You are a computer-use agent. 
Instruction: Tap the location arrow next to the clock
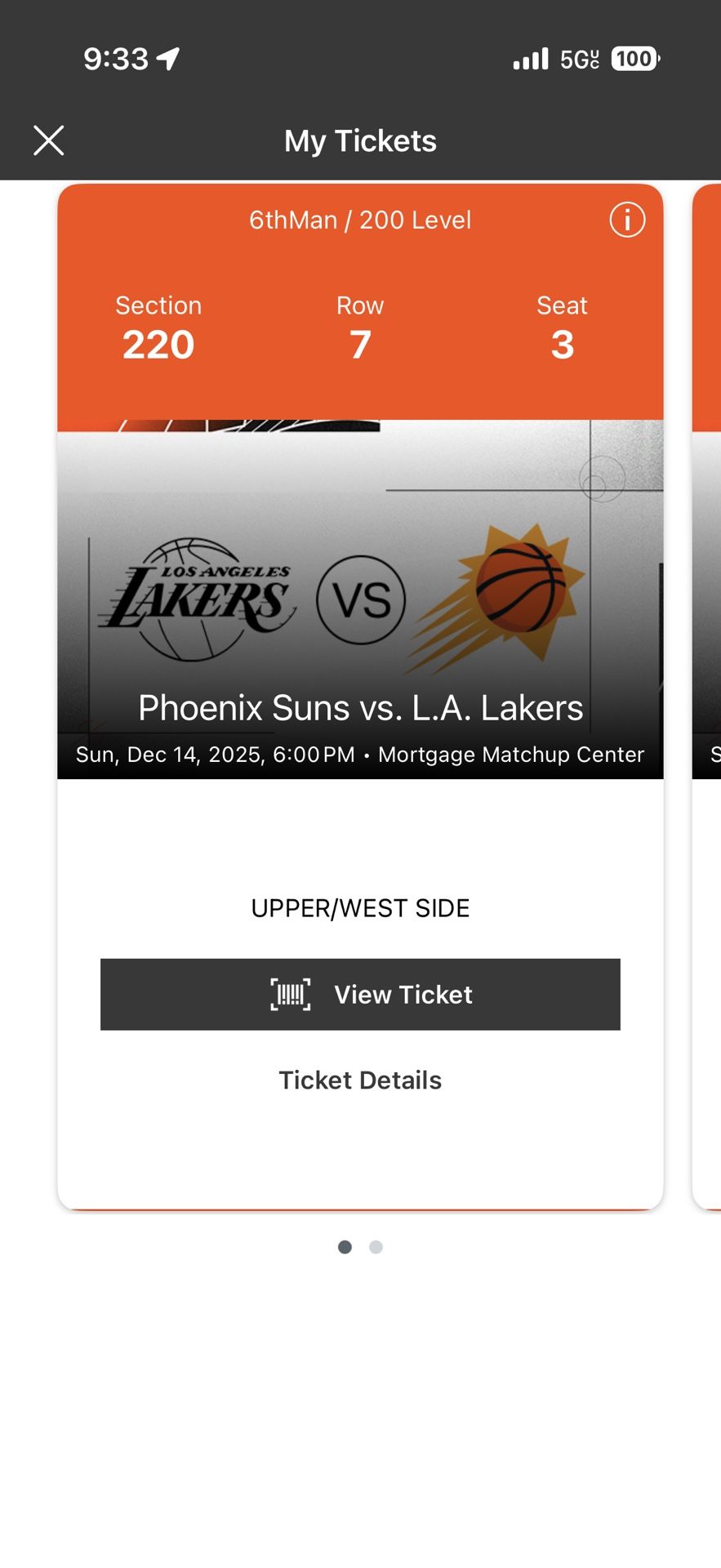click(x=169, y=57)
